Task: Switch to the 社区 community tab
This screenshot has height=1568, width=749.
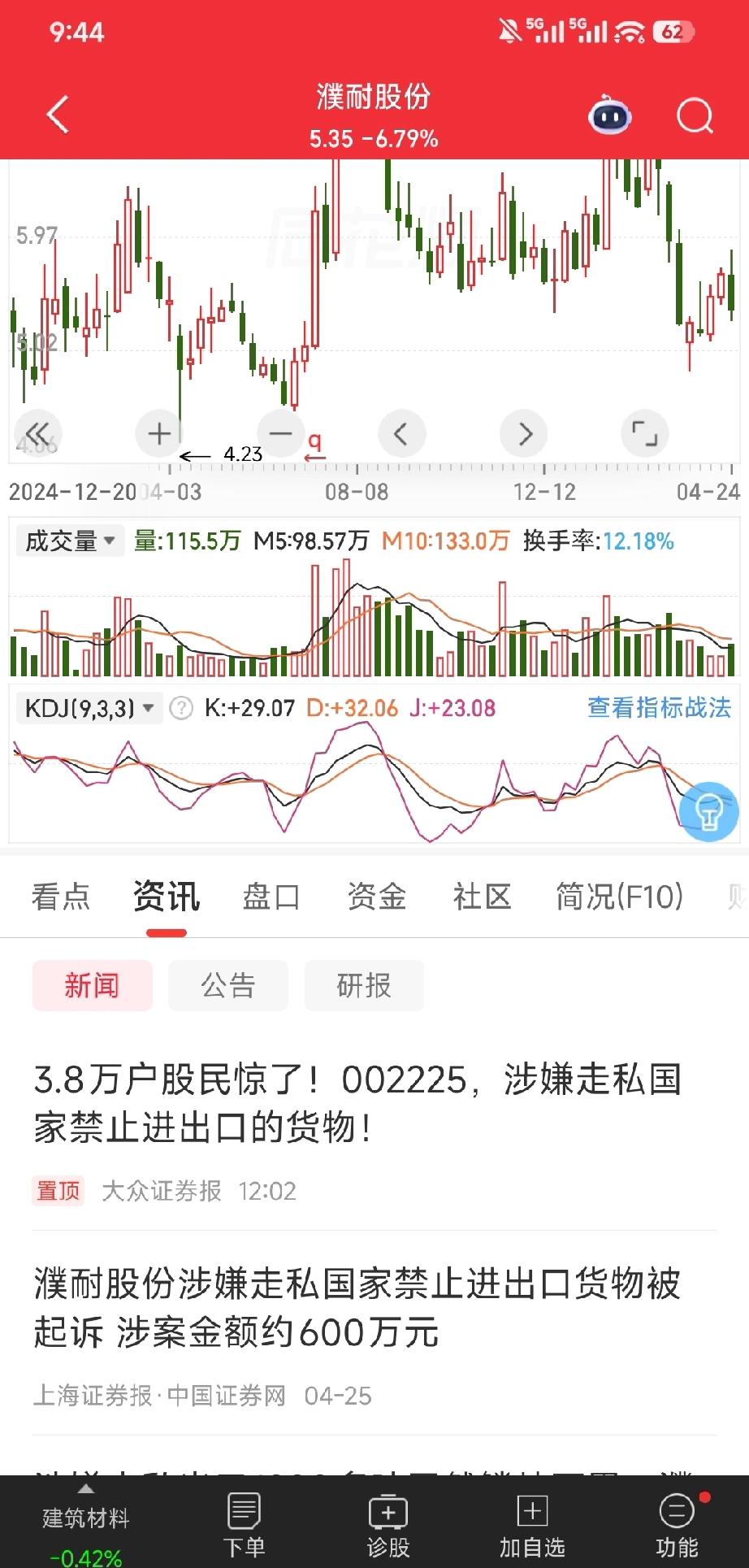Action: [482, 896]
